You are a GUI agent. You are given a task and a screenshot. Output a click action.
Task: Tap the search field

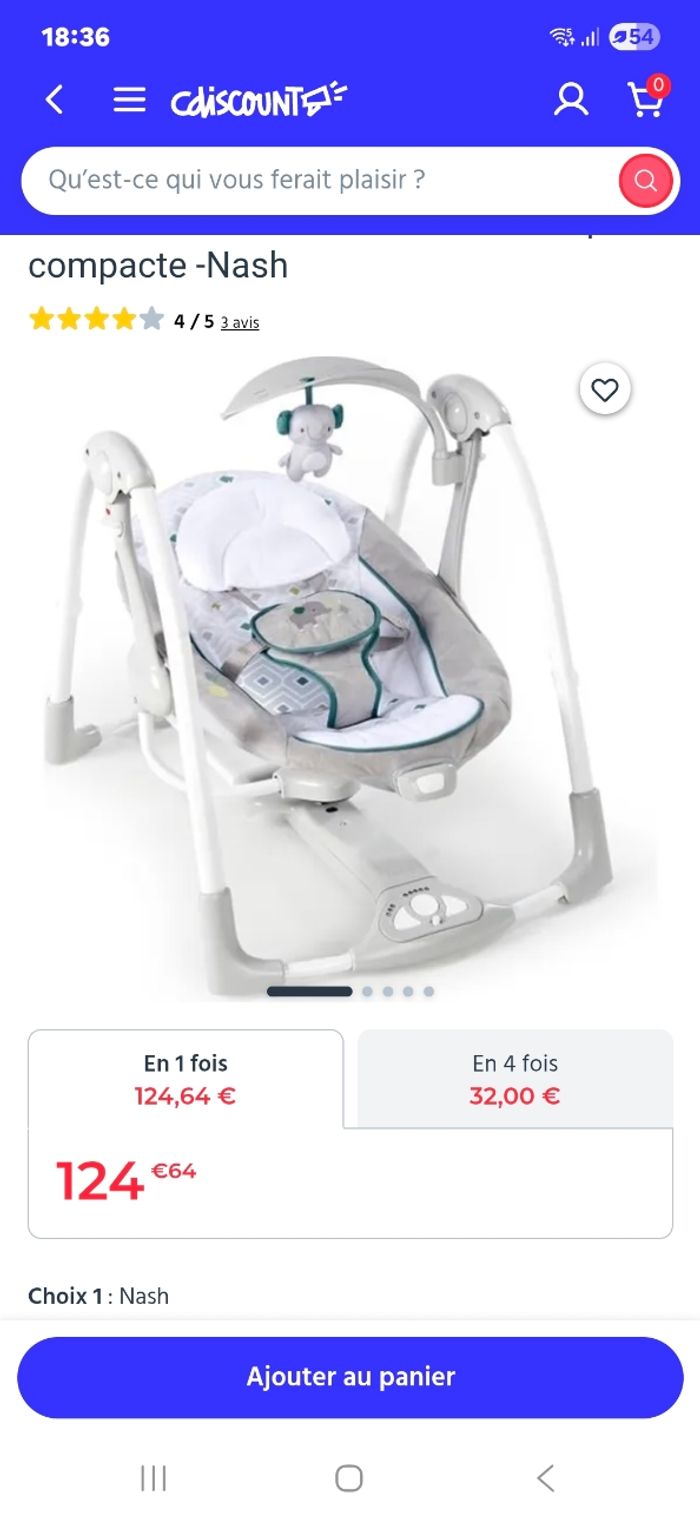[x=320, y=180]
